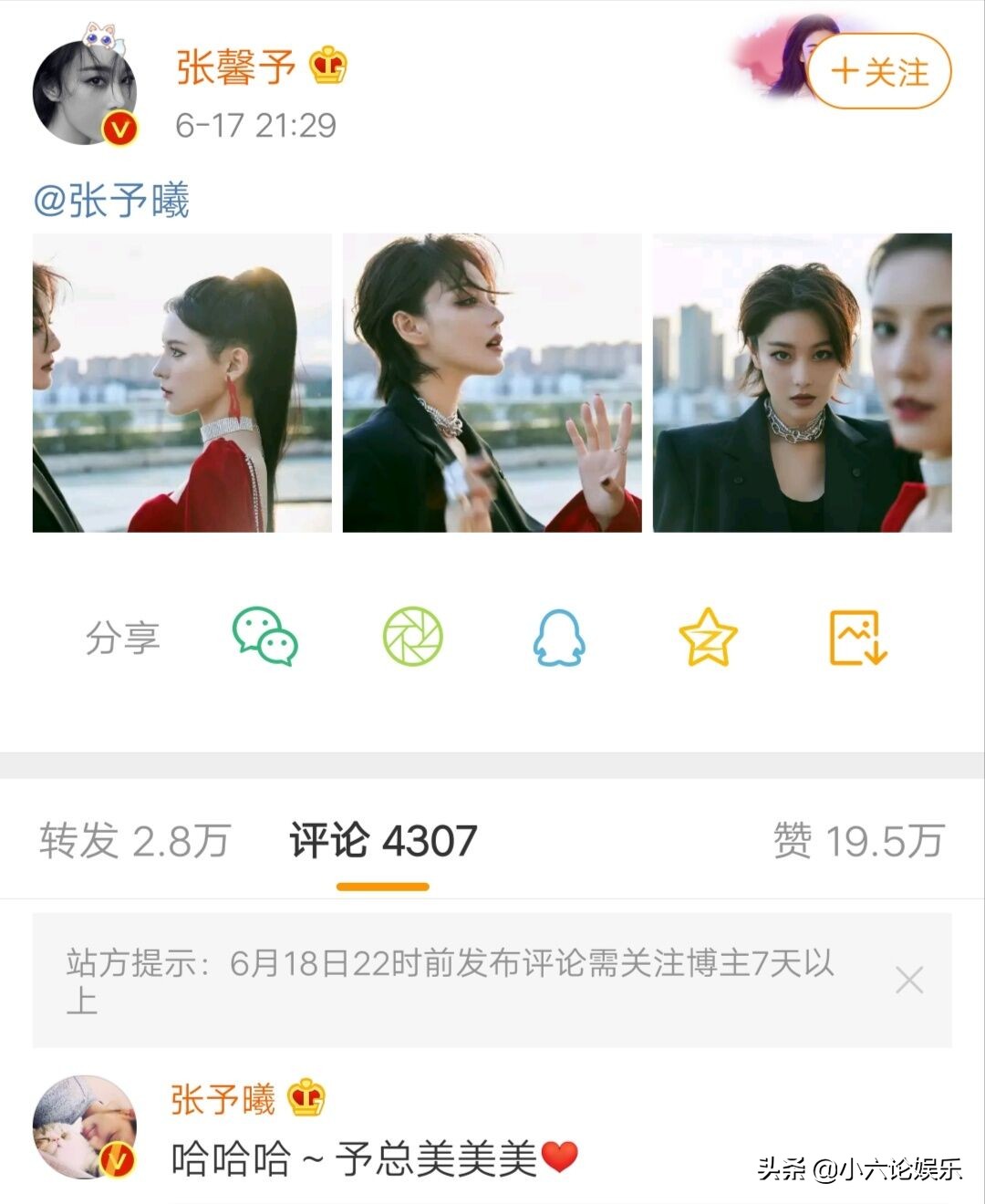
Task: Switch to the 转发 2.8万 tab
Action: [135, 836]
